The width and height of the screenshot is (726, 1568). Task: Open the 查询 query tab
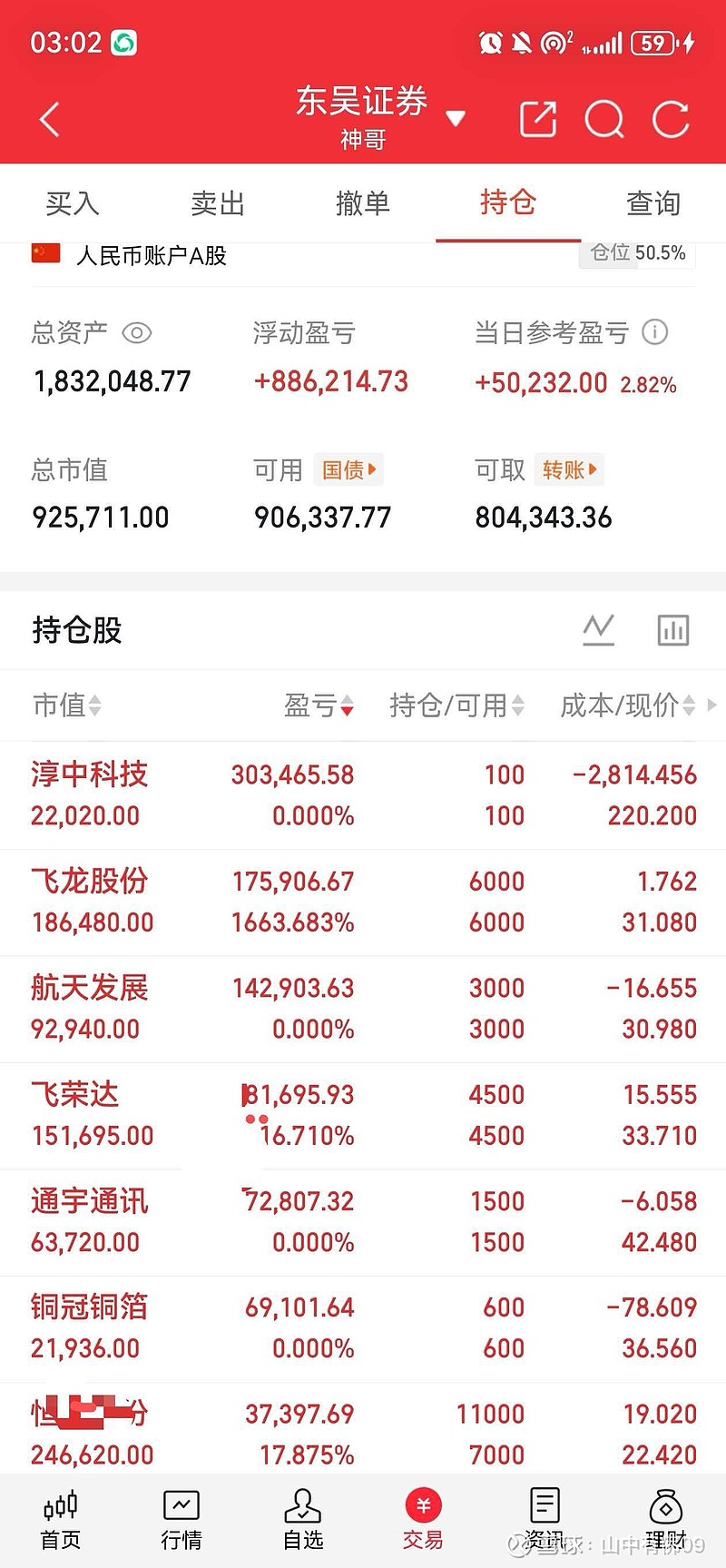(652, 203)
